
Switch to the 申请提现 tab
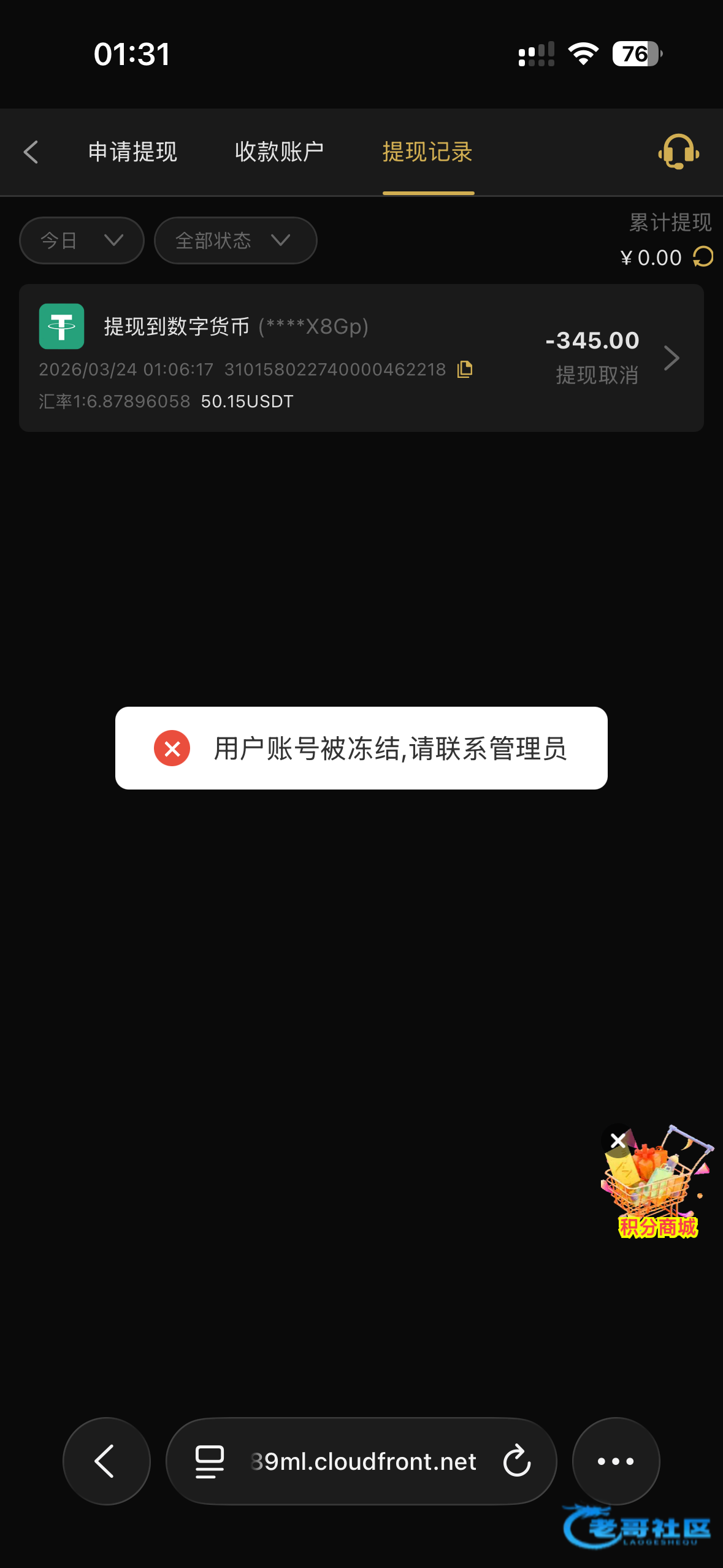tap(132, 152)
